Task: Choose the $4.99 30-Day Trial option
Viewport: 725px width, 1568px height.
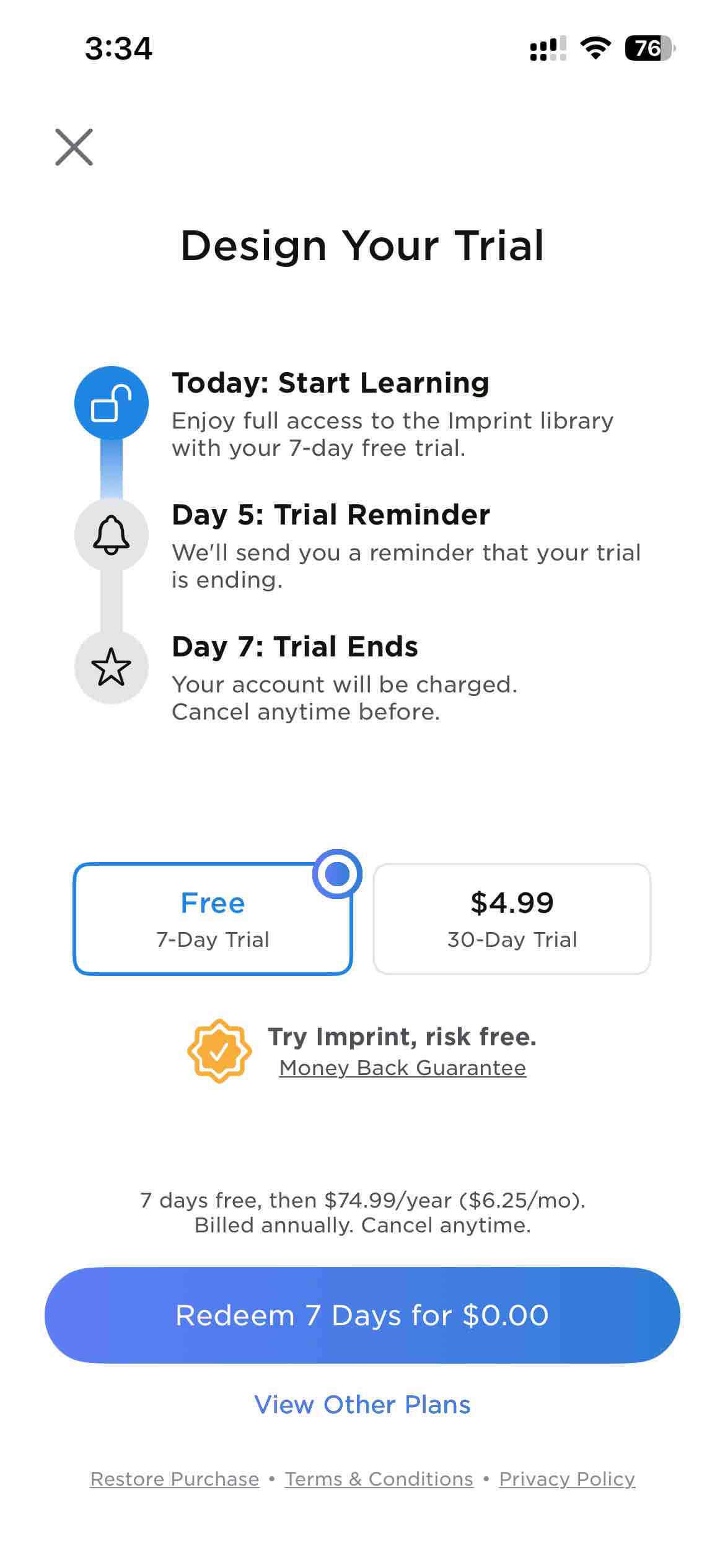Action: [512, 919]
